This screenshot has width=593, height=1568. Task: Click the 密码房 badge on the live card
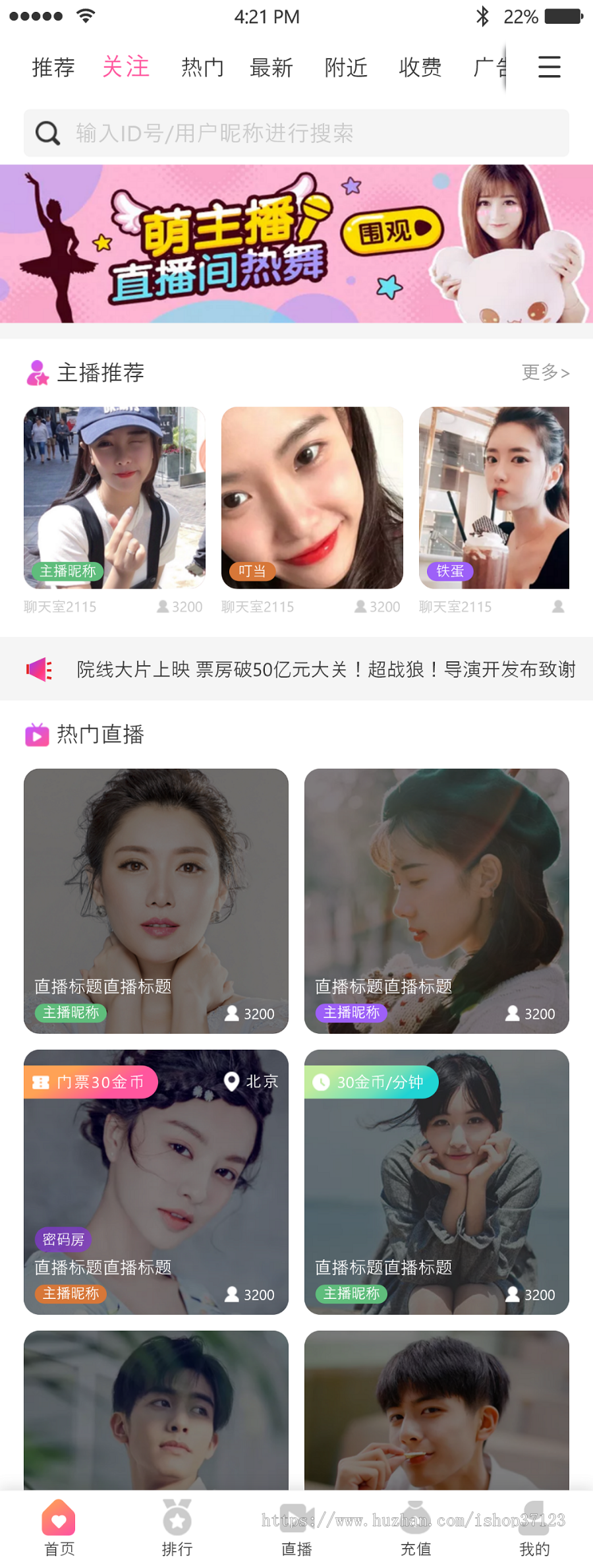pos(63,1240)
